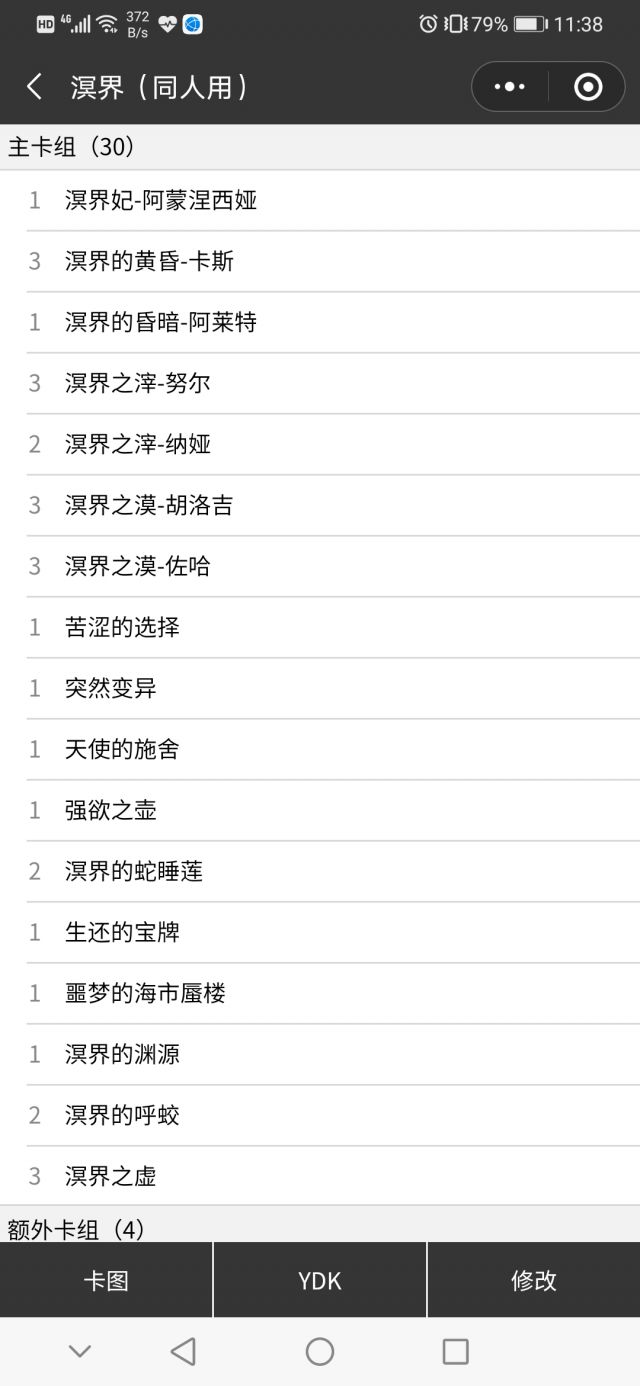The height and width of the screenshot is (1386, 640).
Task: Show deck card images via 卡图
Action: (106, 1280)
